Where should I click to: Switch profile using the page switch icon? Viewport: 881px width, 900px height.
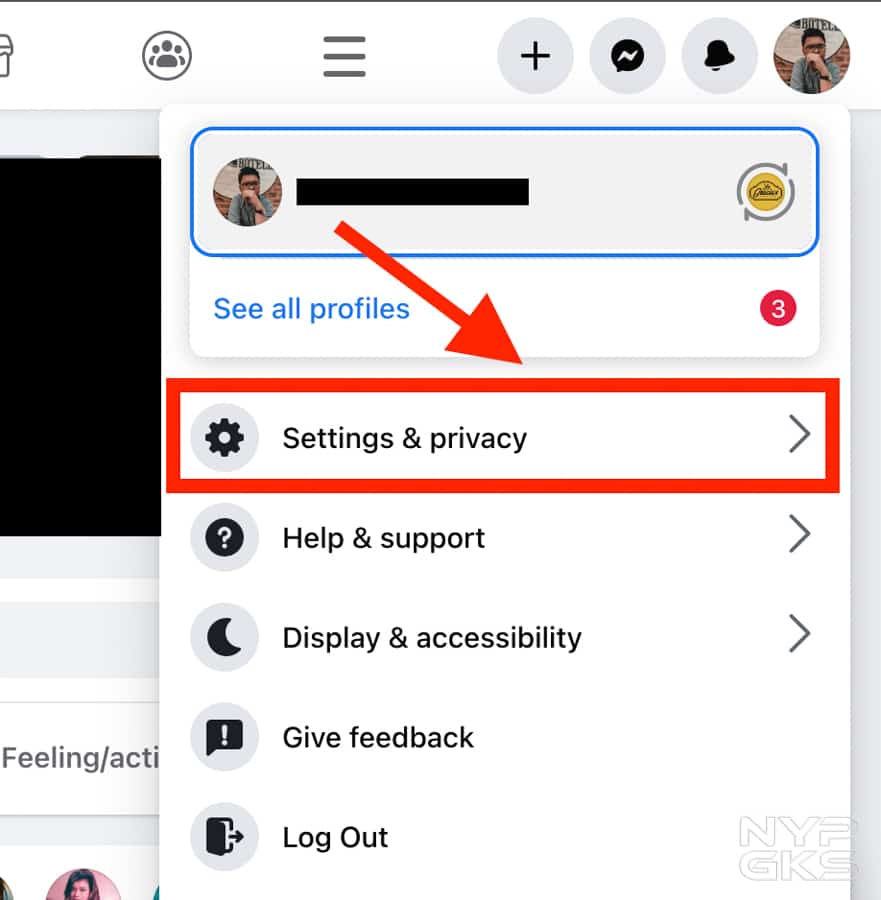pos(765,192)
